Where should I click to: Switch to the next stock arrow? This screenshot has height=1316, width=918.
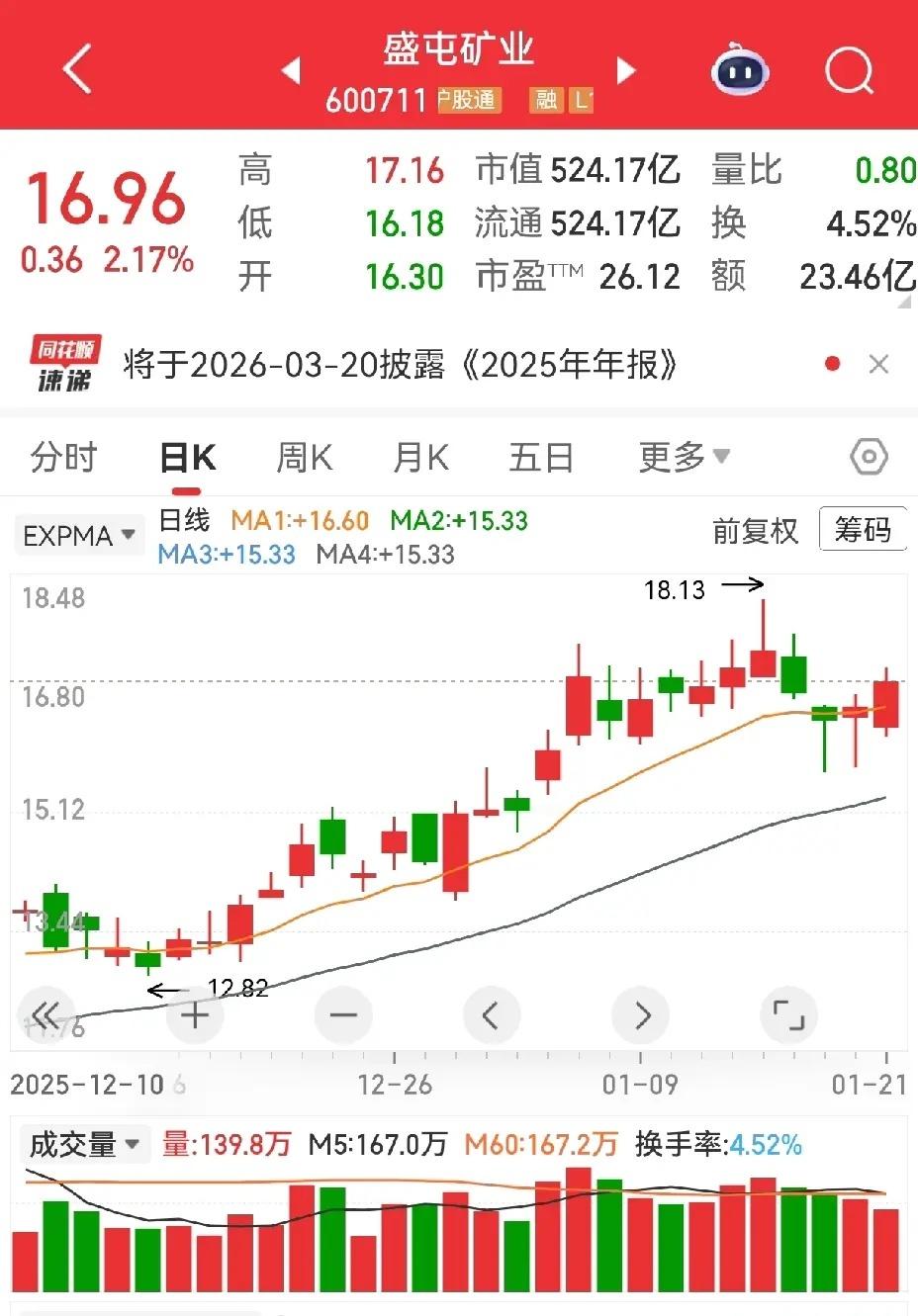point(625,70)
